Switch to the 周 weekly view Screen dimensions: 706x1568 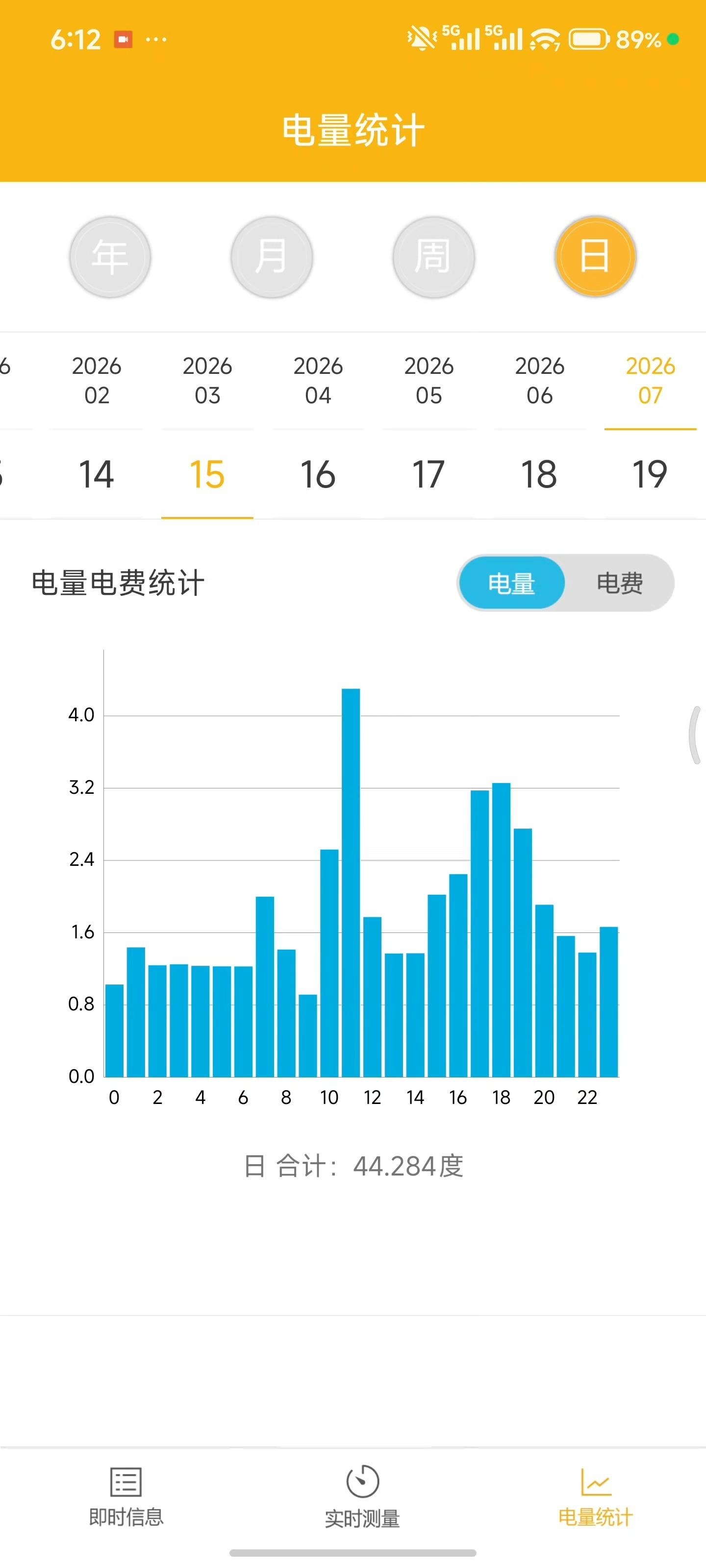[433, 257]
